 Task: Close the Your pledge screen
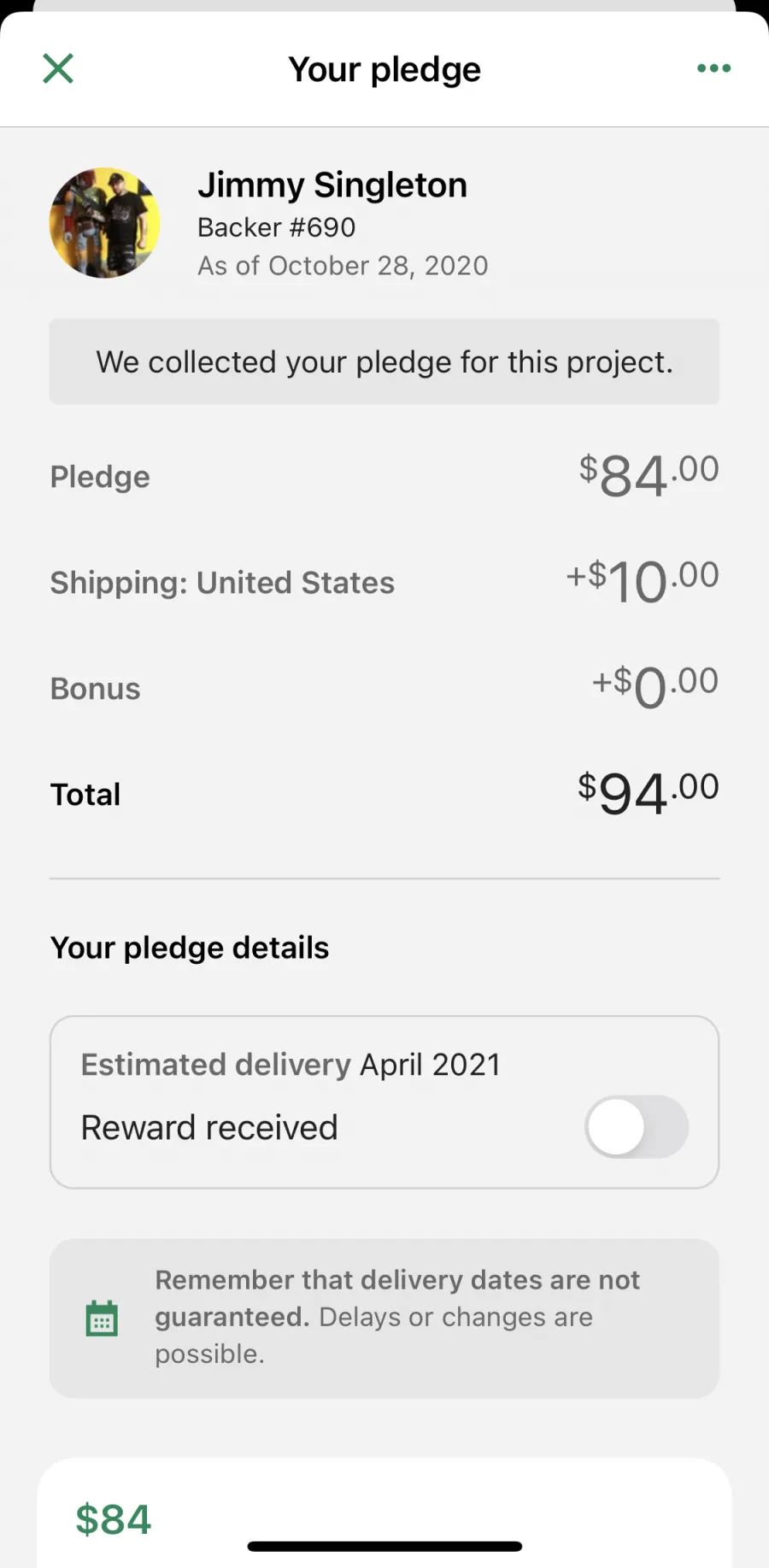point(58,68)
